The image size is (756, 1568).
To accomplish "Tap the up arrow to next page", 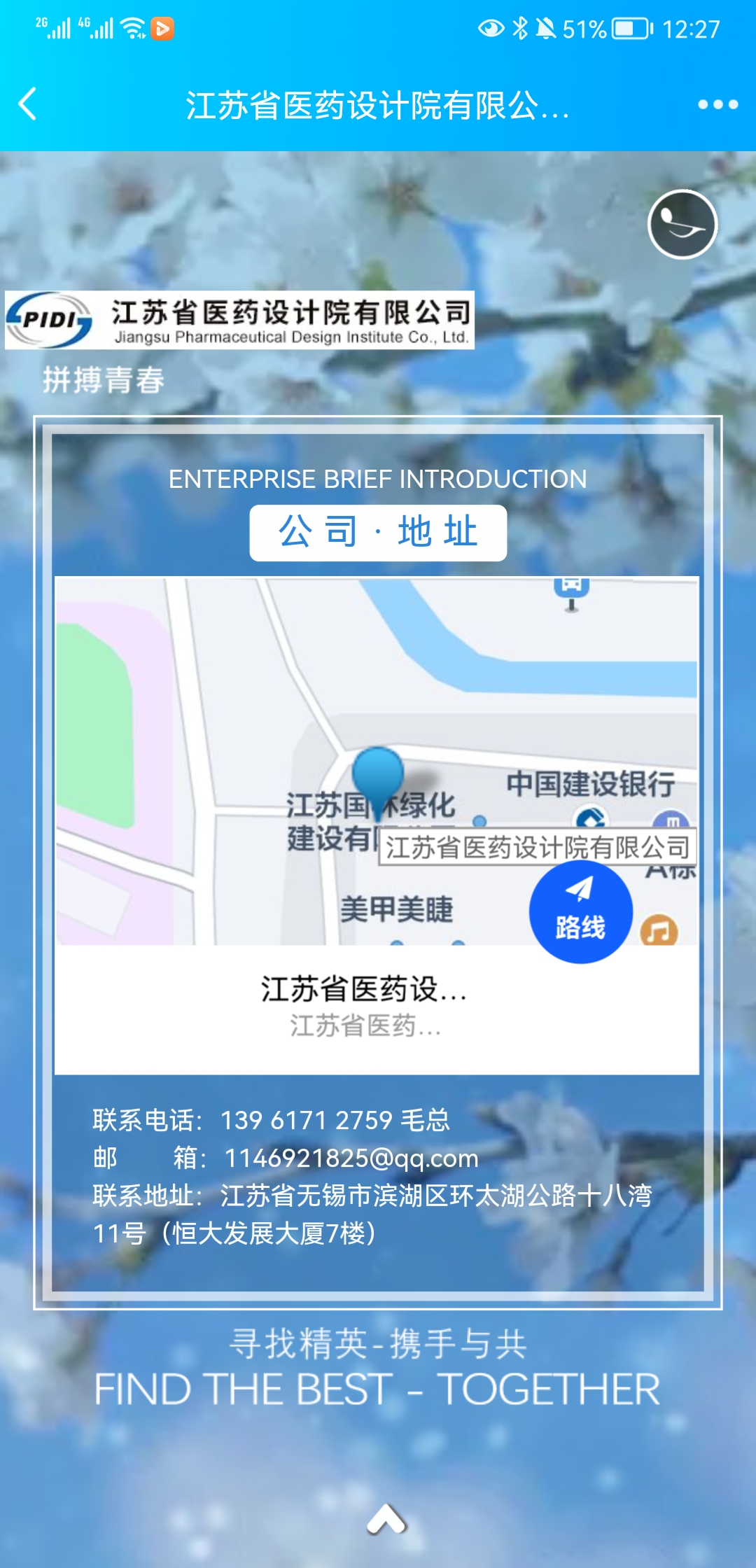I will 386,1519.
